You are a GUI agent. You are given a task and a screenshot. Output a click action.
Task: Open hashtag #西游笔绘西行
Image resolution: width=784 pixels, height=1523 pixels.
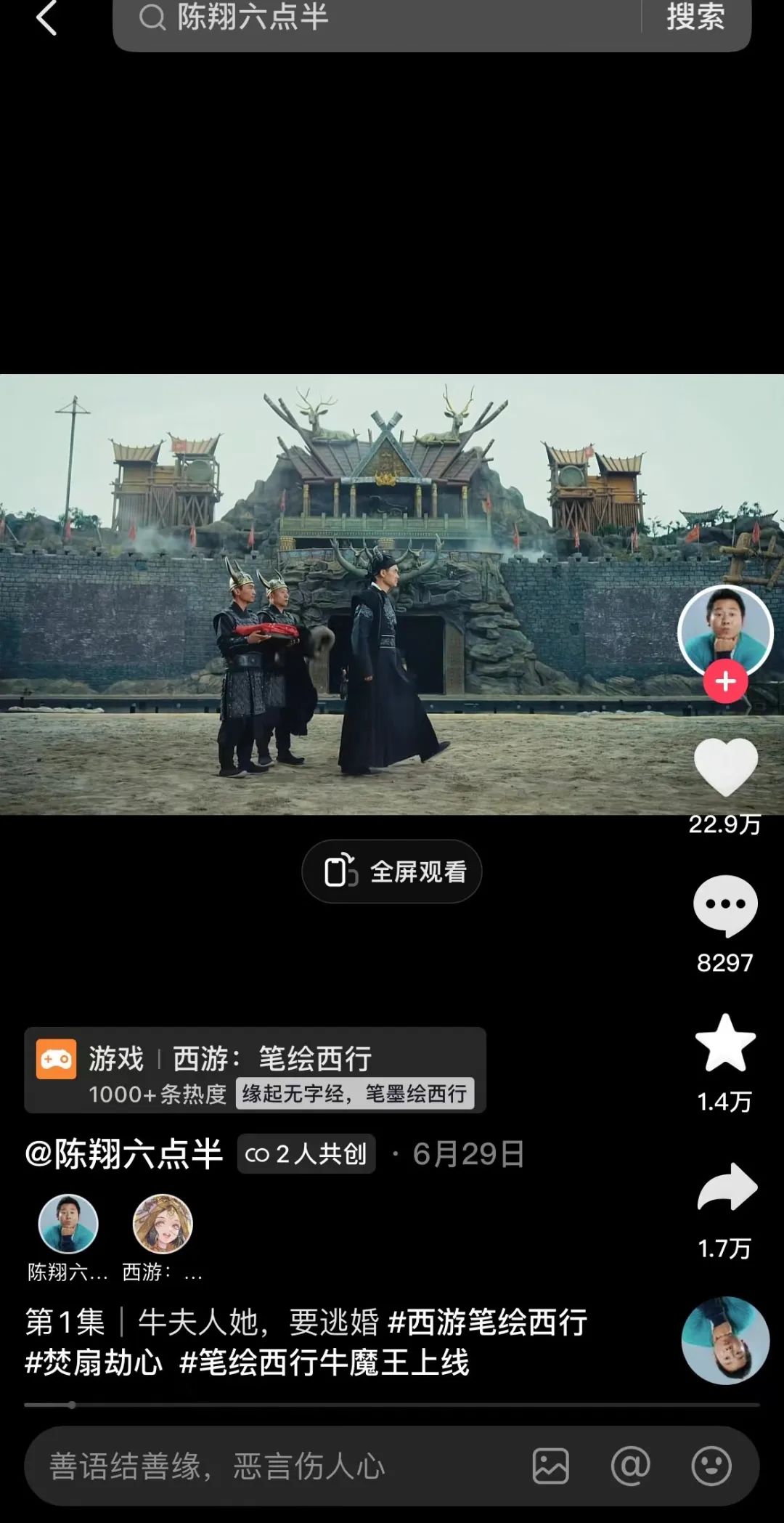tap(488, 1323)
